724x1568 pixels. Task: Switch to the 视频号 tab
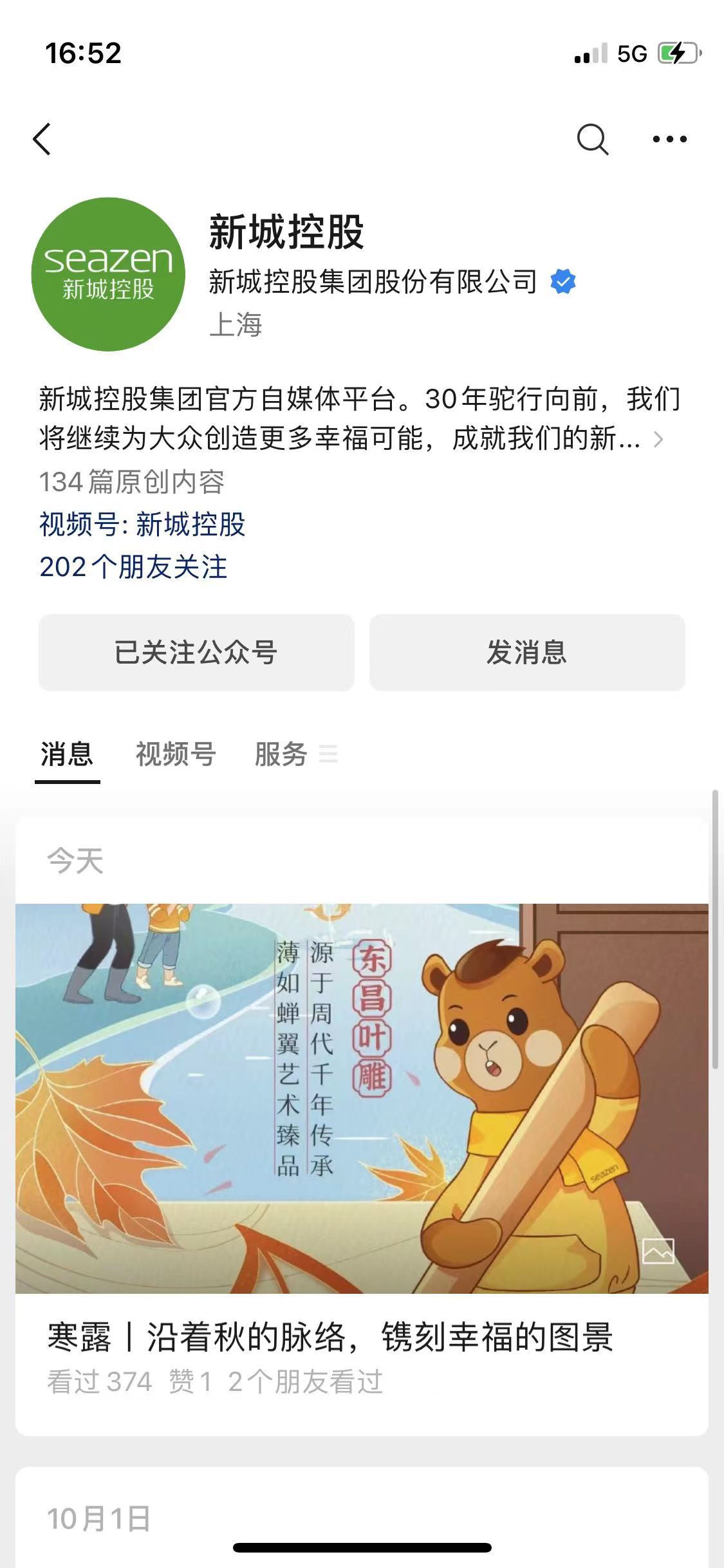click(x=175, y=754)
